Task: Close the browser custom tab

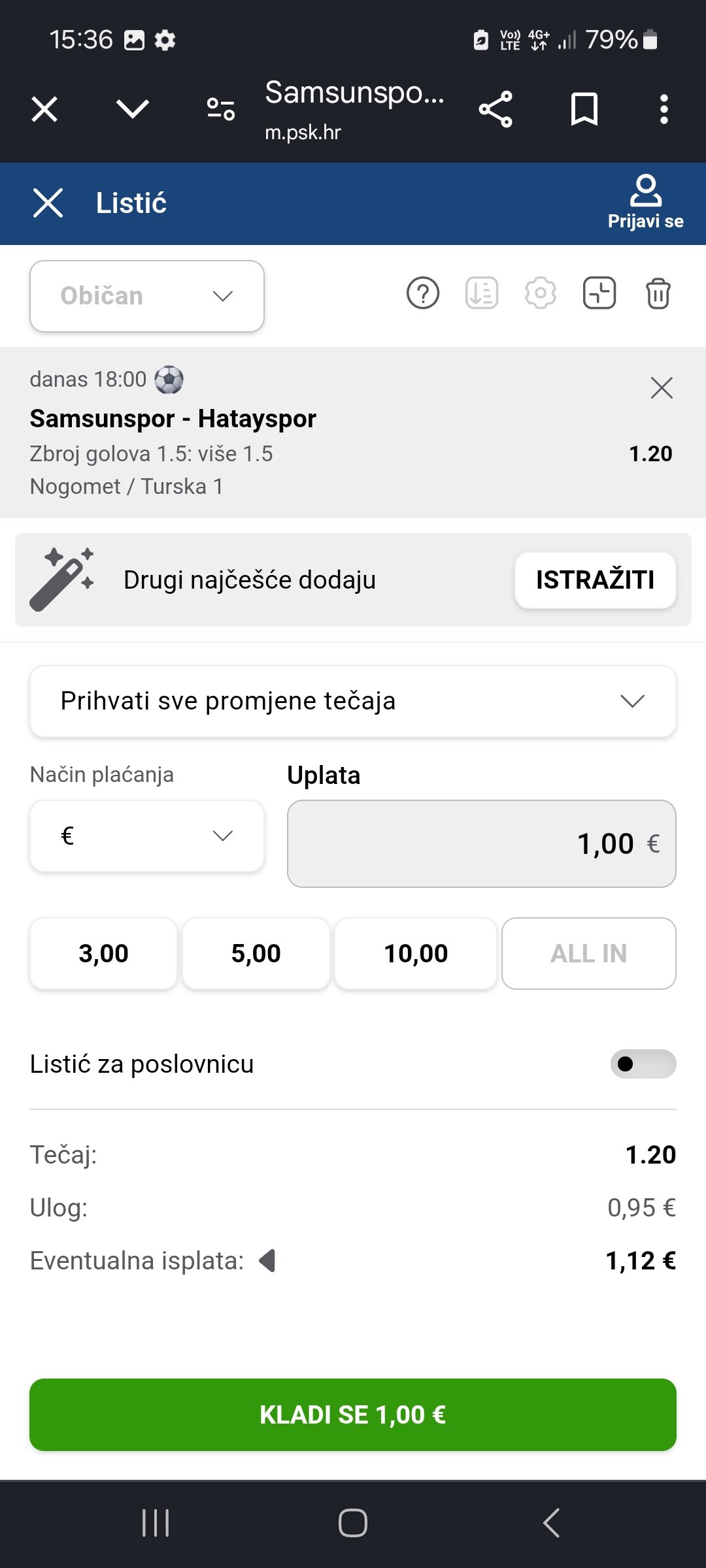Action: [x=44, y=109]
